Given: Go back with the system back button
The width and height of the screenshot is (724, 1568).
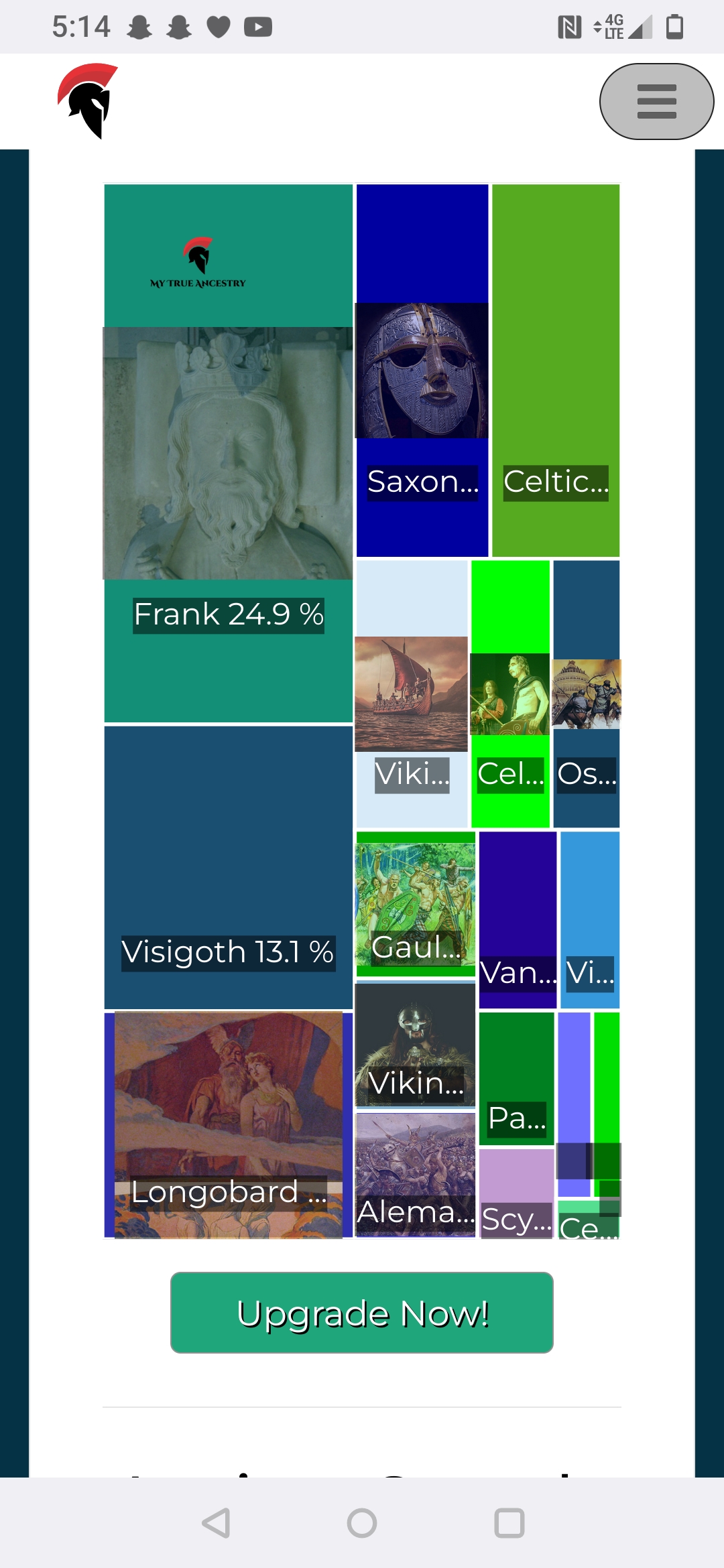Looking at the screenshot, I should click(x=216, y=1522).
